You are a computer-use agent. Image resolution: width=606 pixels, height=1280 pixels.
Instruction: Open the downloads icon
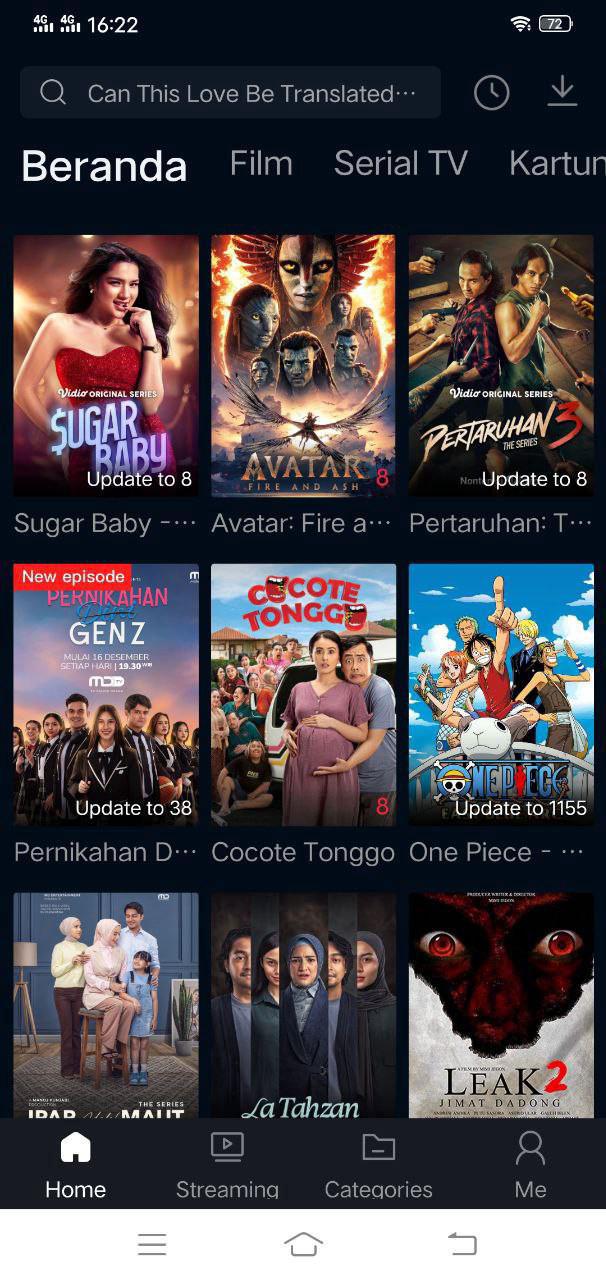point(563,92)
